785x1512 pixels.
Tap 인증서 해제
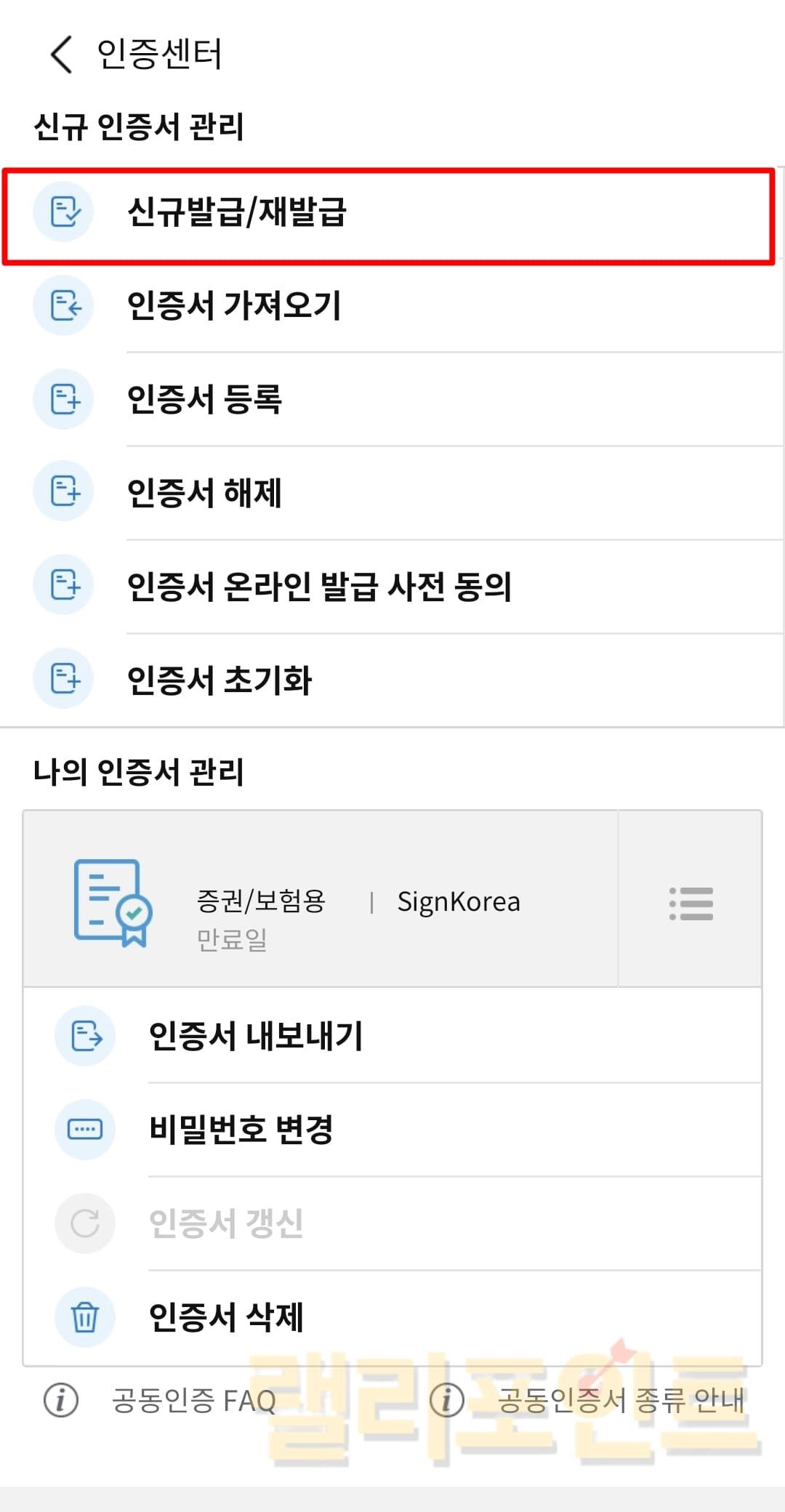[x=205, y=493]
